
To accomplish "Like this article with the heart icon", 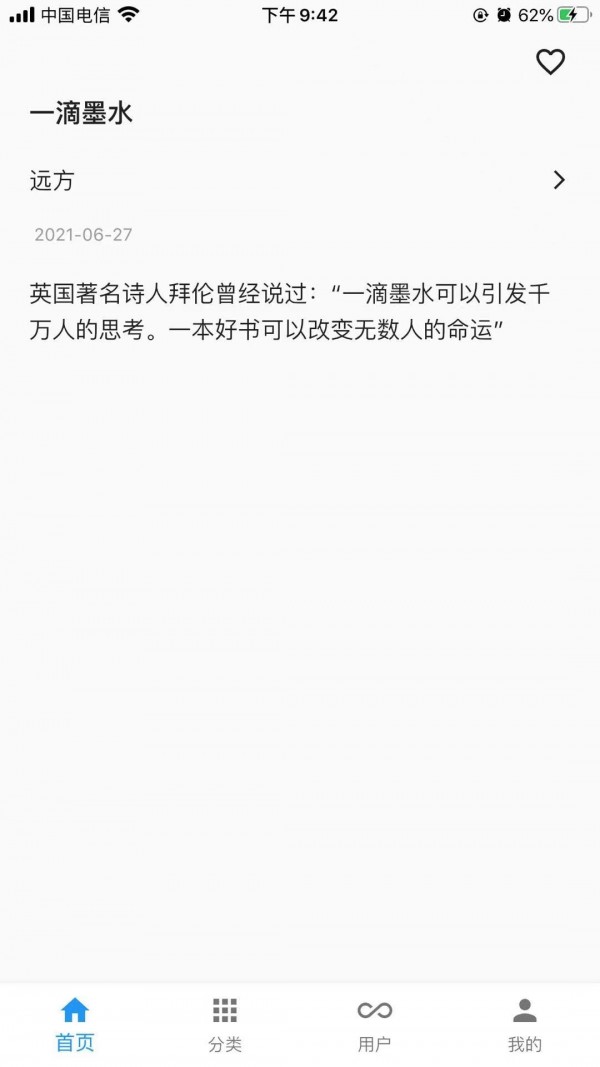I will tap(550, 62).
